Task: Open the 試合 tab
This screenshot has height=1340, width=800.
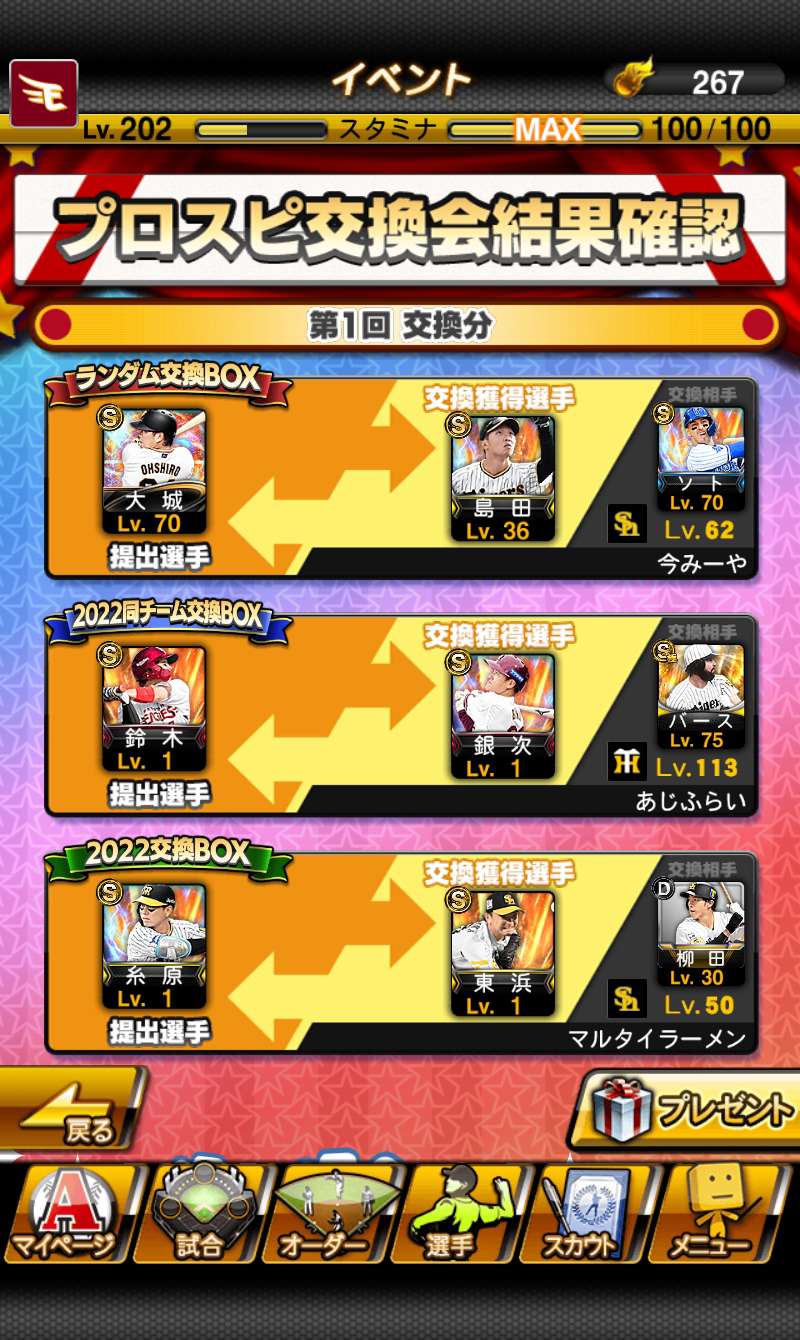Action: [199, 1212]
